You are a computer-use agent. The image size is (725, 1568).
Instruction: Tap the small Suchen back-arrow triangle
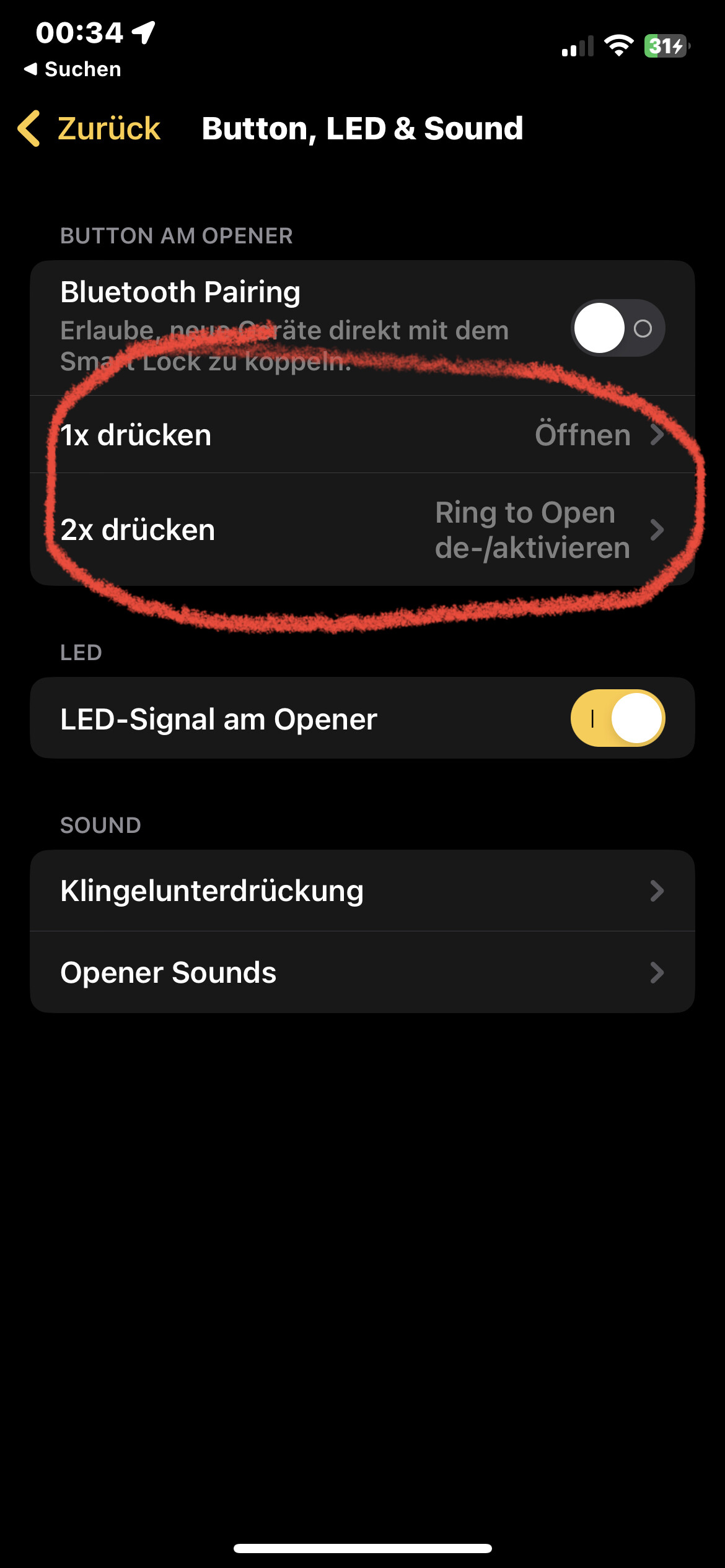click(x=32, y=69)
